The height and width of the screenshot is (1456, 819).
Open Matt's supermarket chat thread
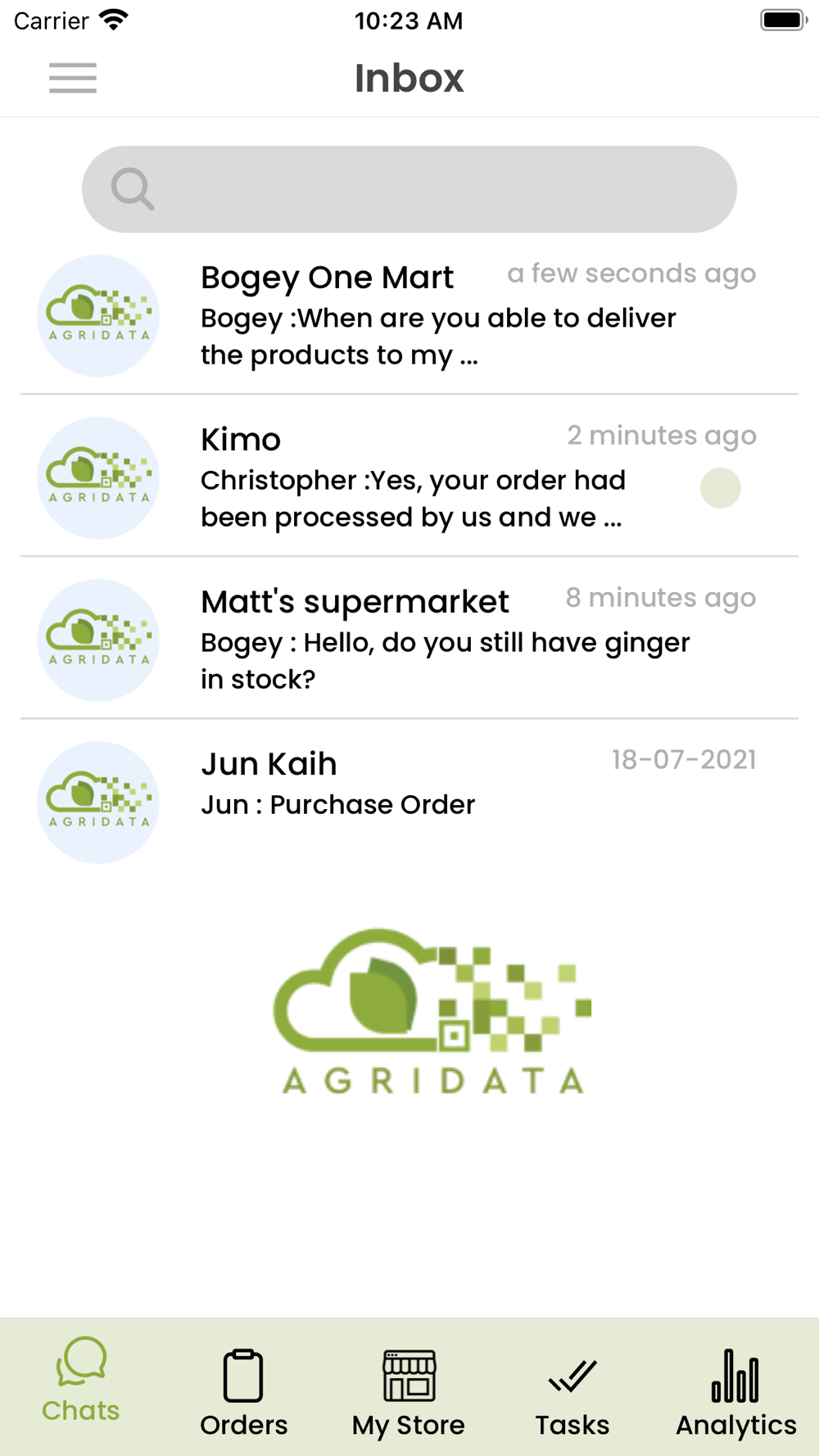tap(409, 640)
